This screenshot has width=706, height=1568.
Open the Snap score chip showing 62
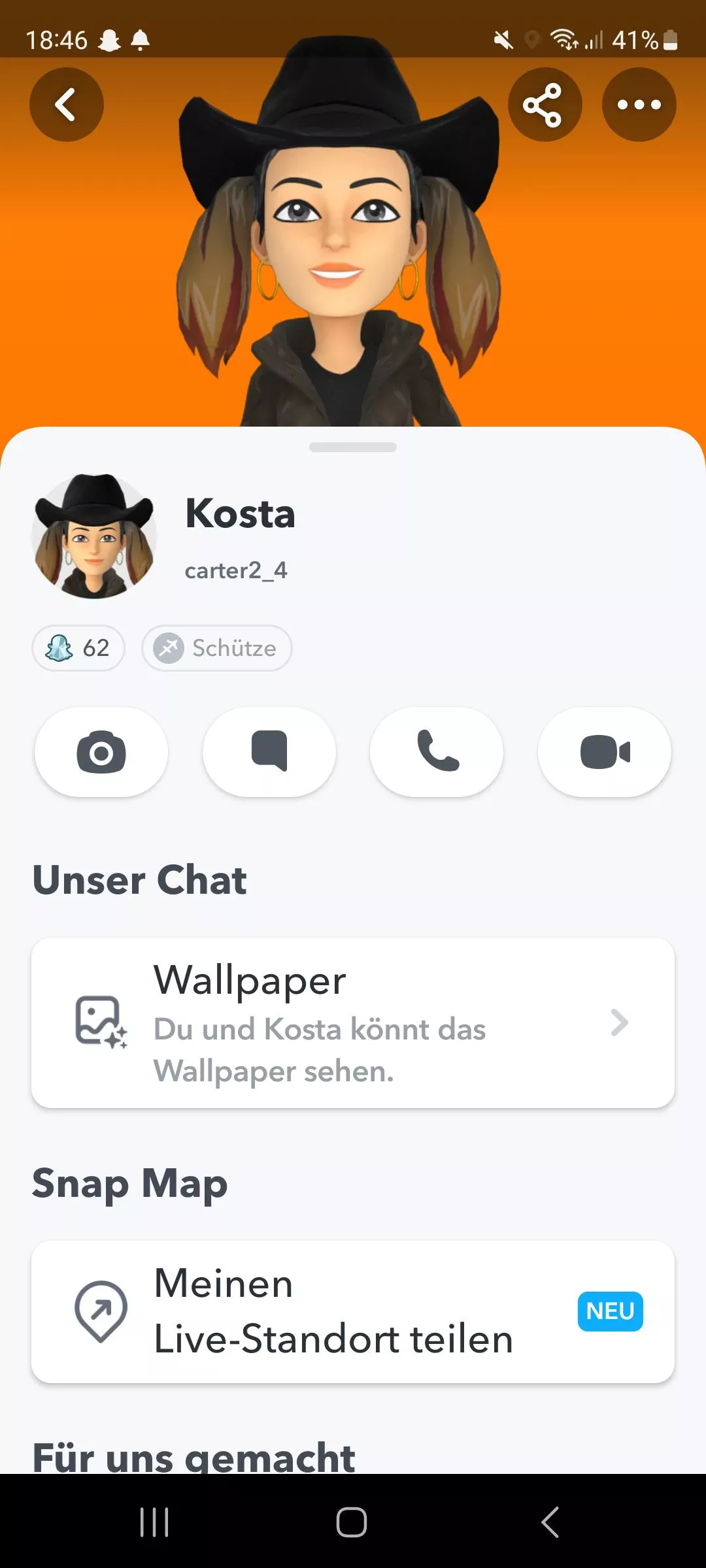coord(78,648)
